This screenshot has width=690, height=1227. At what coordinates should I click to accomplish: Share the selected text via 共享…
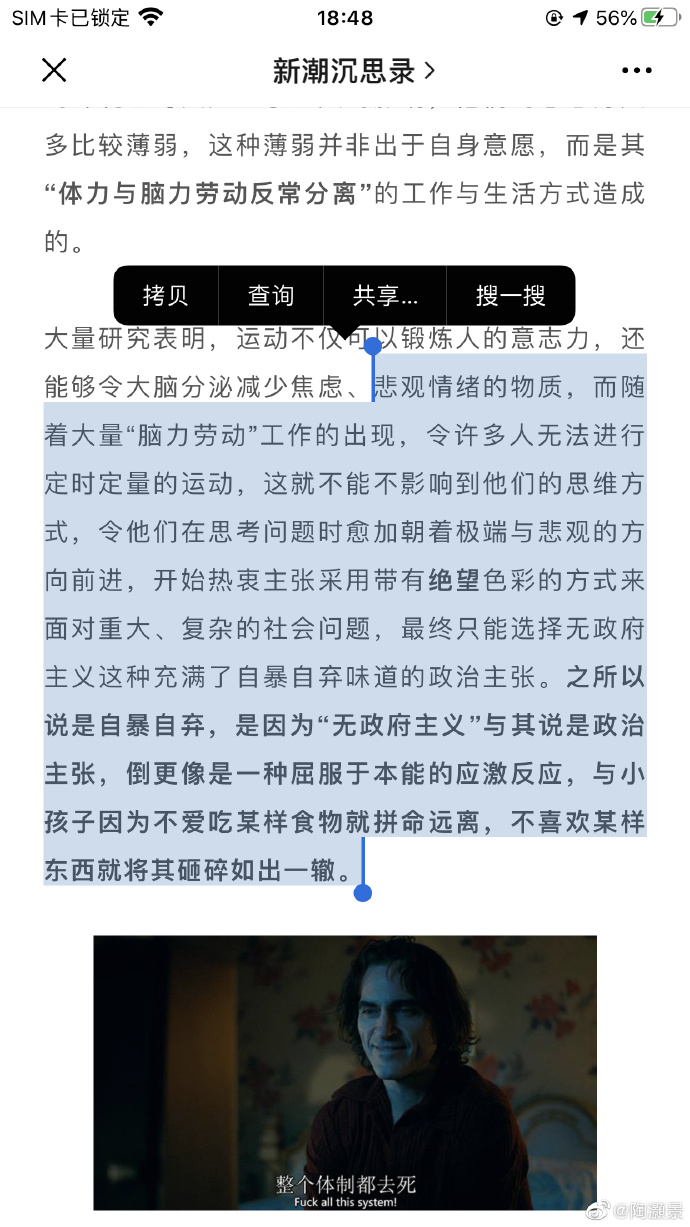coord(385,295)
